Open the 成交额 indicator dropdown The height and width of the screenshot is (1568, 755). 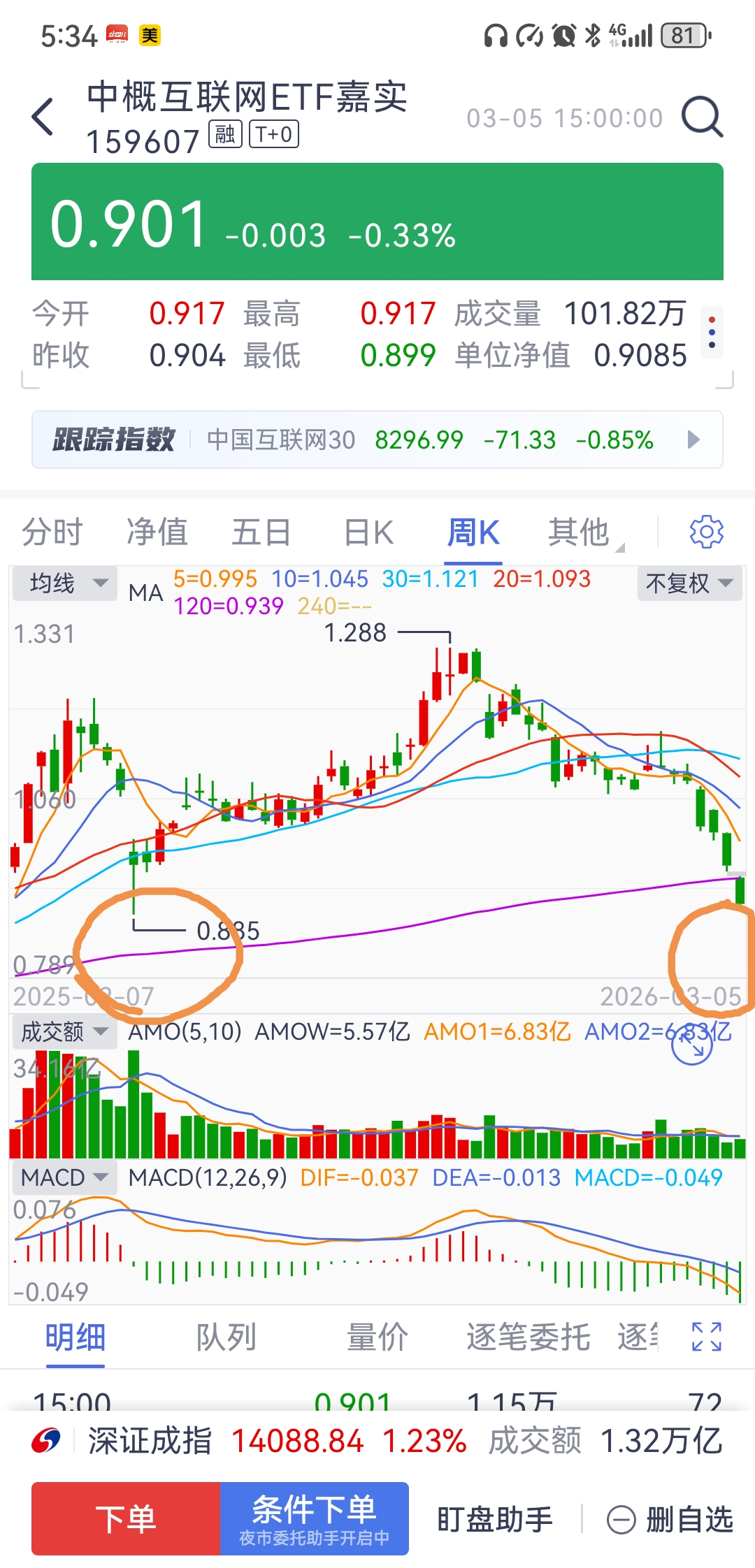click(64, 1032)
